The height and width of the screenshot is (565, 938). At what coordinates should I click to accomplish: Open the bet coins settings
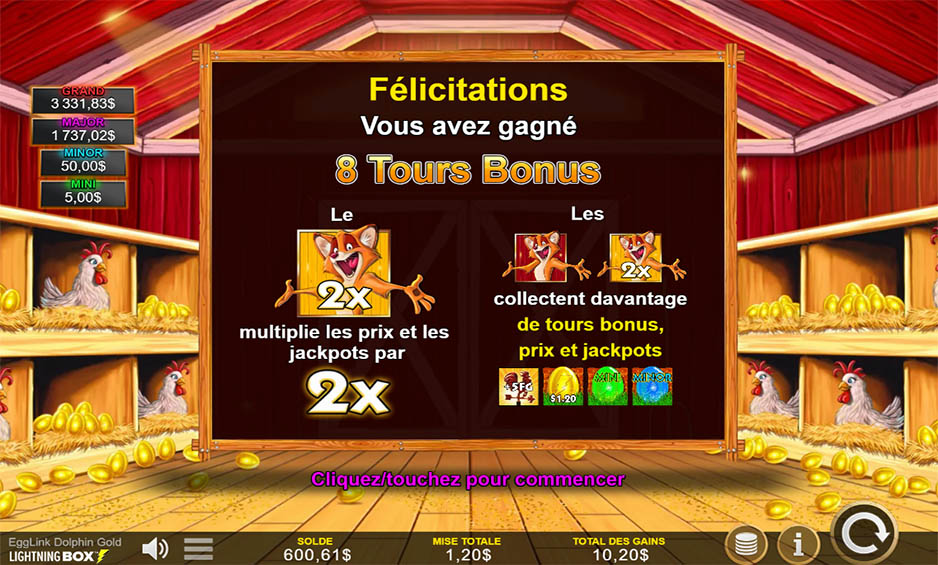(746, 544)
